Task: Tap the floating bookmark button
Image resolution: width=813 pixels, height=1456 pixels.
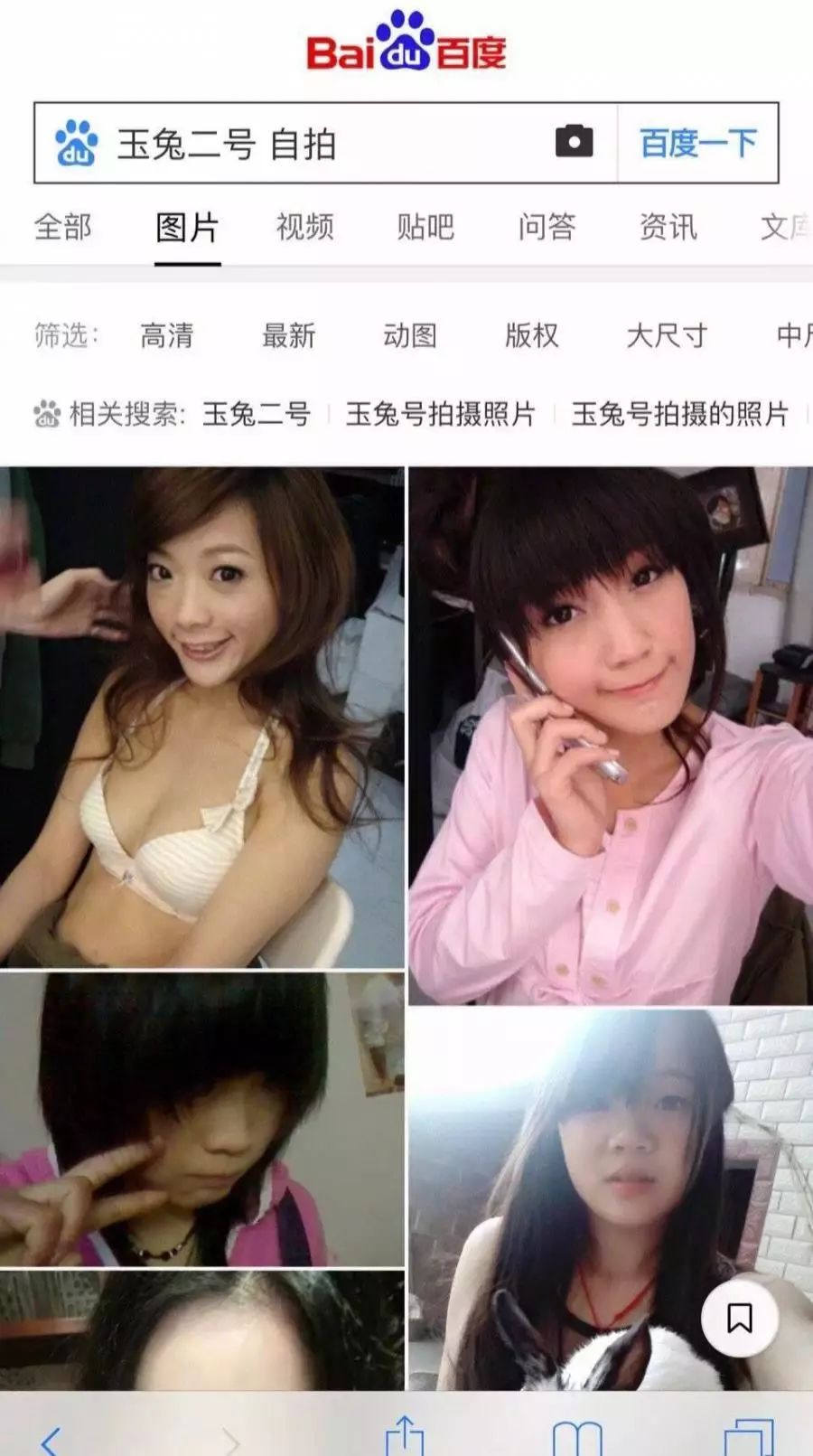Action: pos(740,1318)
